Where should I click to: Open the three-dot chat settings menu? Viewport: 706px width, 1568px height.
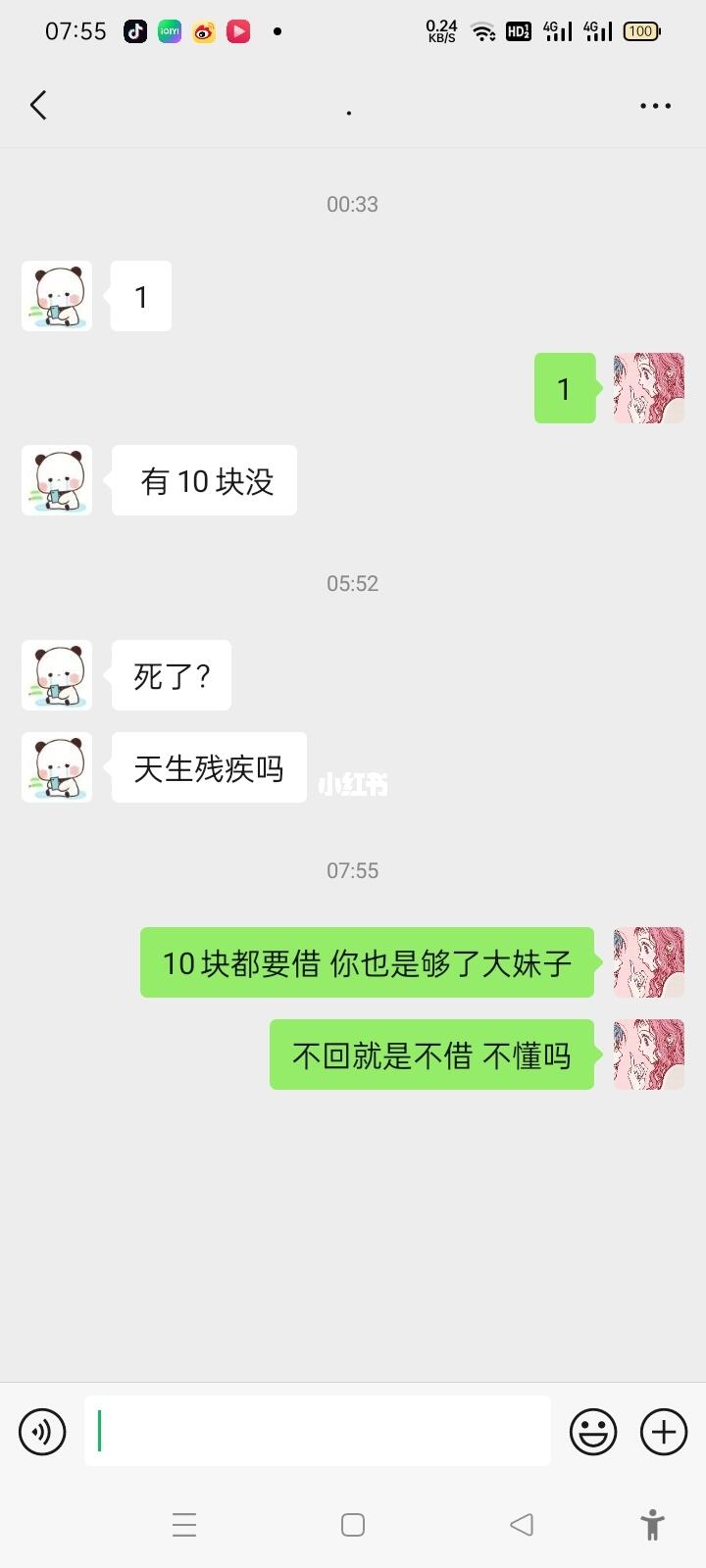654,105
